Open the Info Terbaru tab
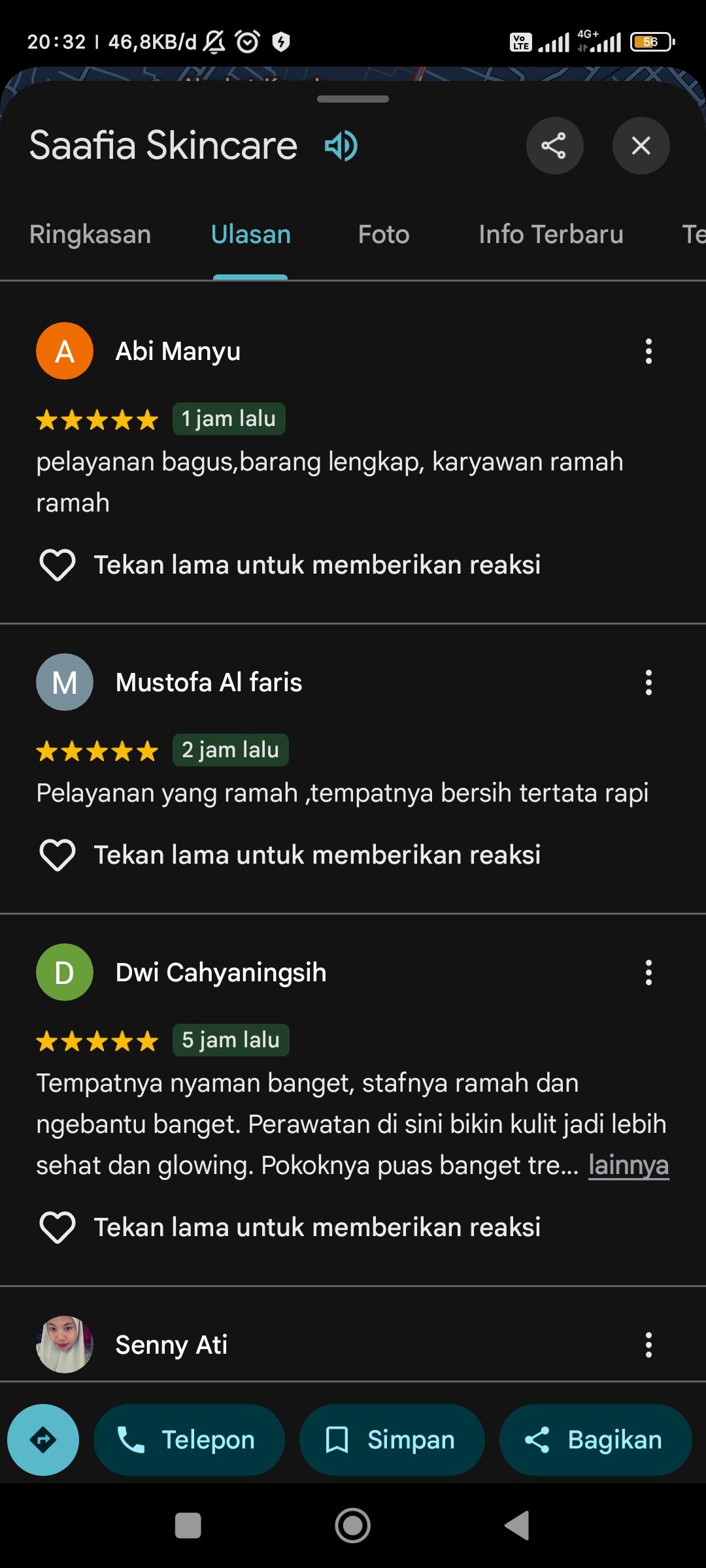Screen dimensions: 706x1568 [x=551, y=235]
